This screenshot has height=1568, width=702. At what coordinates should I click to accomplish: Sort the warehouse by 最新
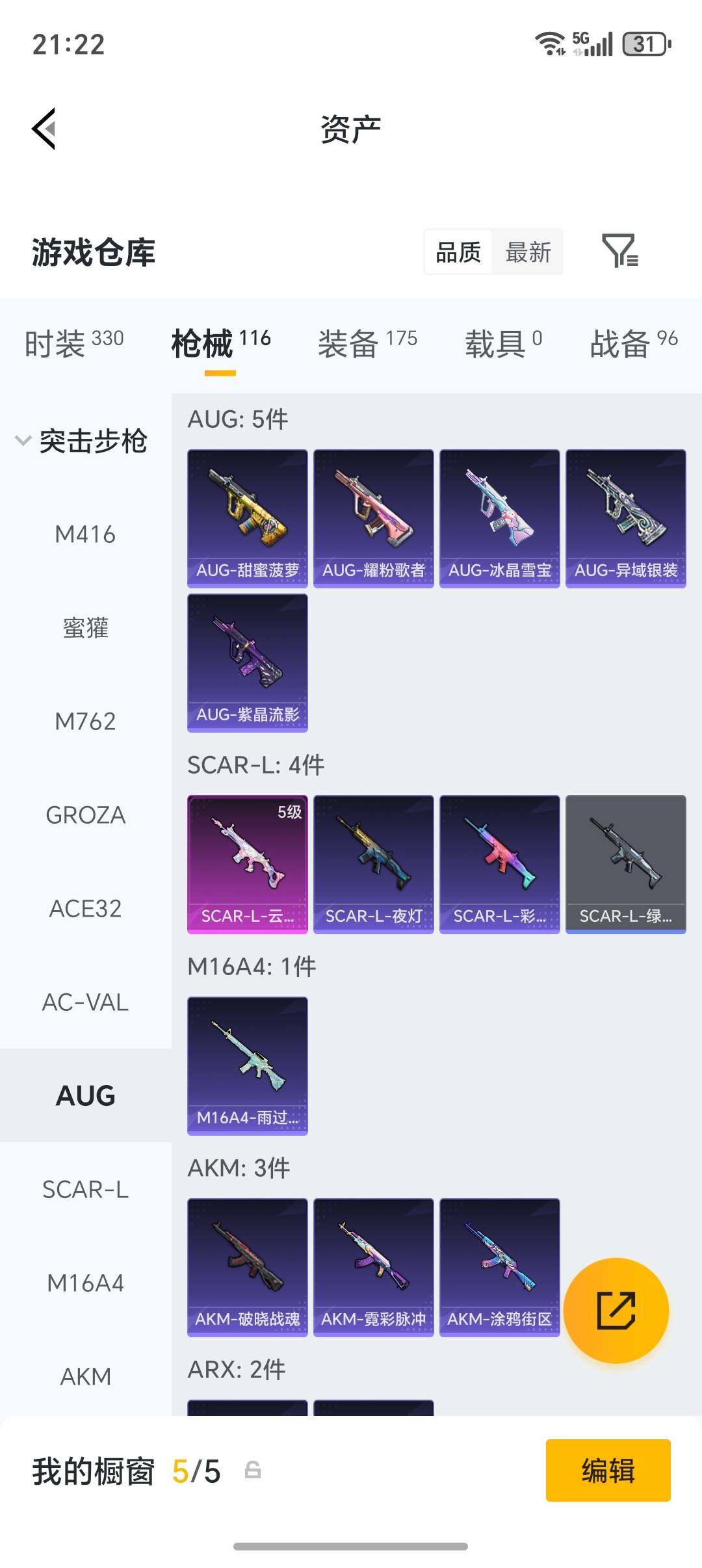528,252
